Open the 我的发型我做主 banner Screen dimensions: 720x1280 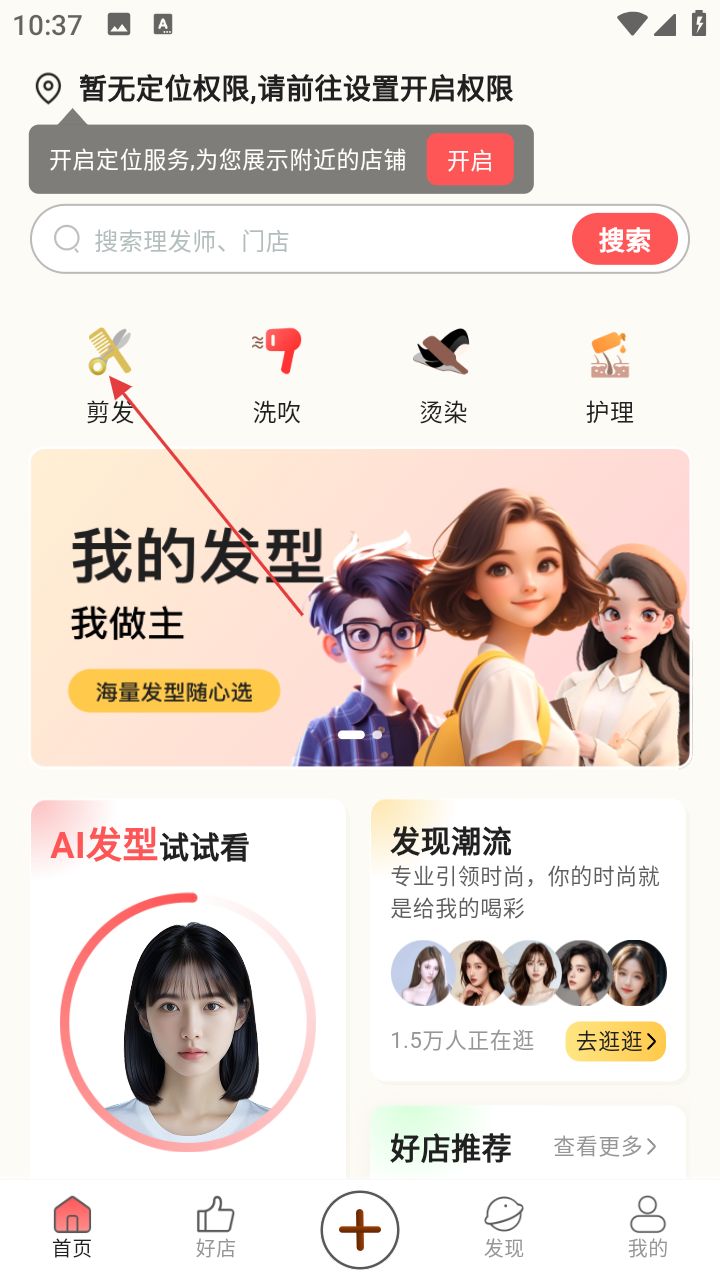tap(360, 607)
